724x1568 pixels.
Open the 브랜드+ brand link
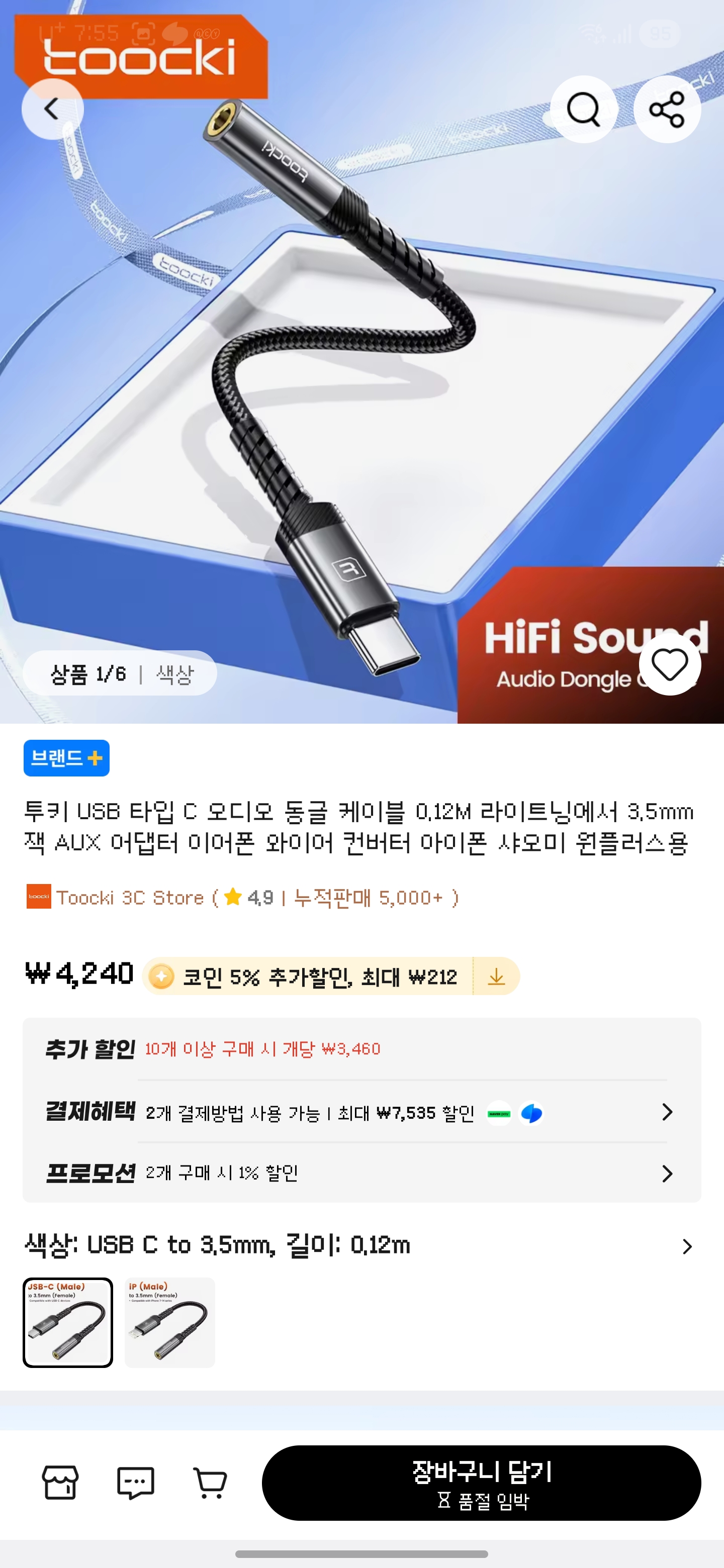pyautogui.click(x=66, y=758)
